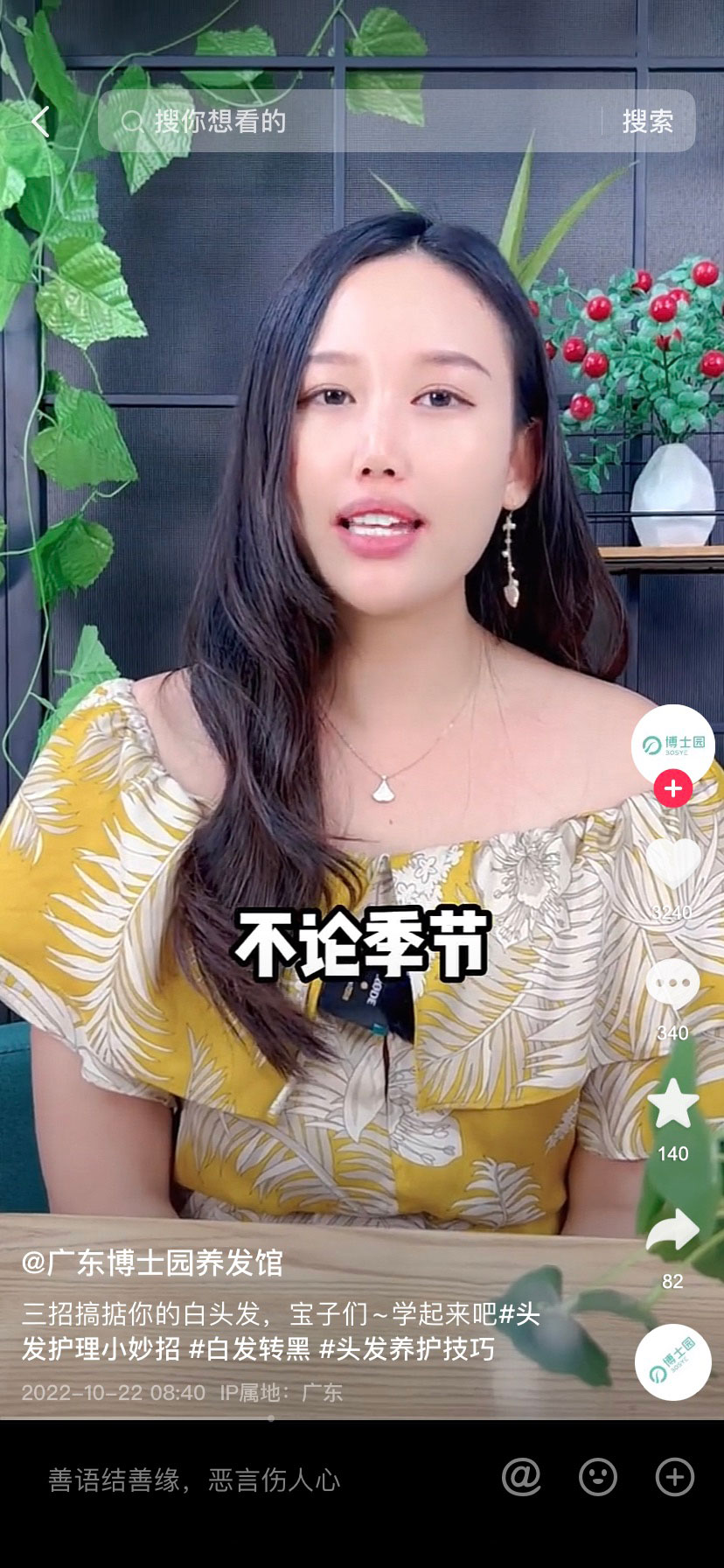The height and width of the screenshot is (1568, 724).
Task: Tap the circled plus beside the emoji icon
Action: [674, 1477]
